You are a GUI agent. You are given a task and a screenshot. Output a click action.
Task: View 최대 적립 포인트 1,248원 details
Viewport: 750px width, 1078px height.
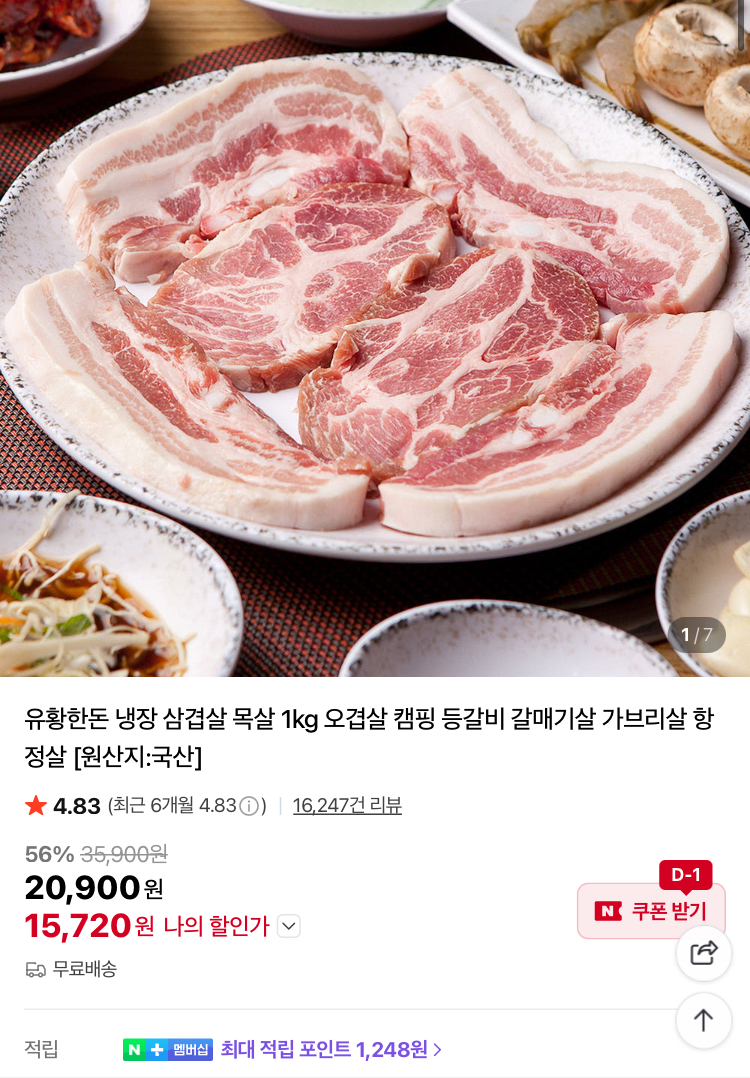[331, 1049]
